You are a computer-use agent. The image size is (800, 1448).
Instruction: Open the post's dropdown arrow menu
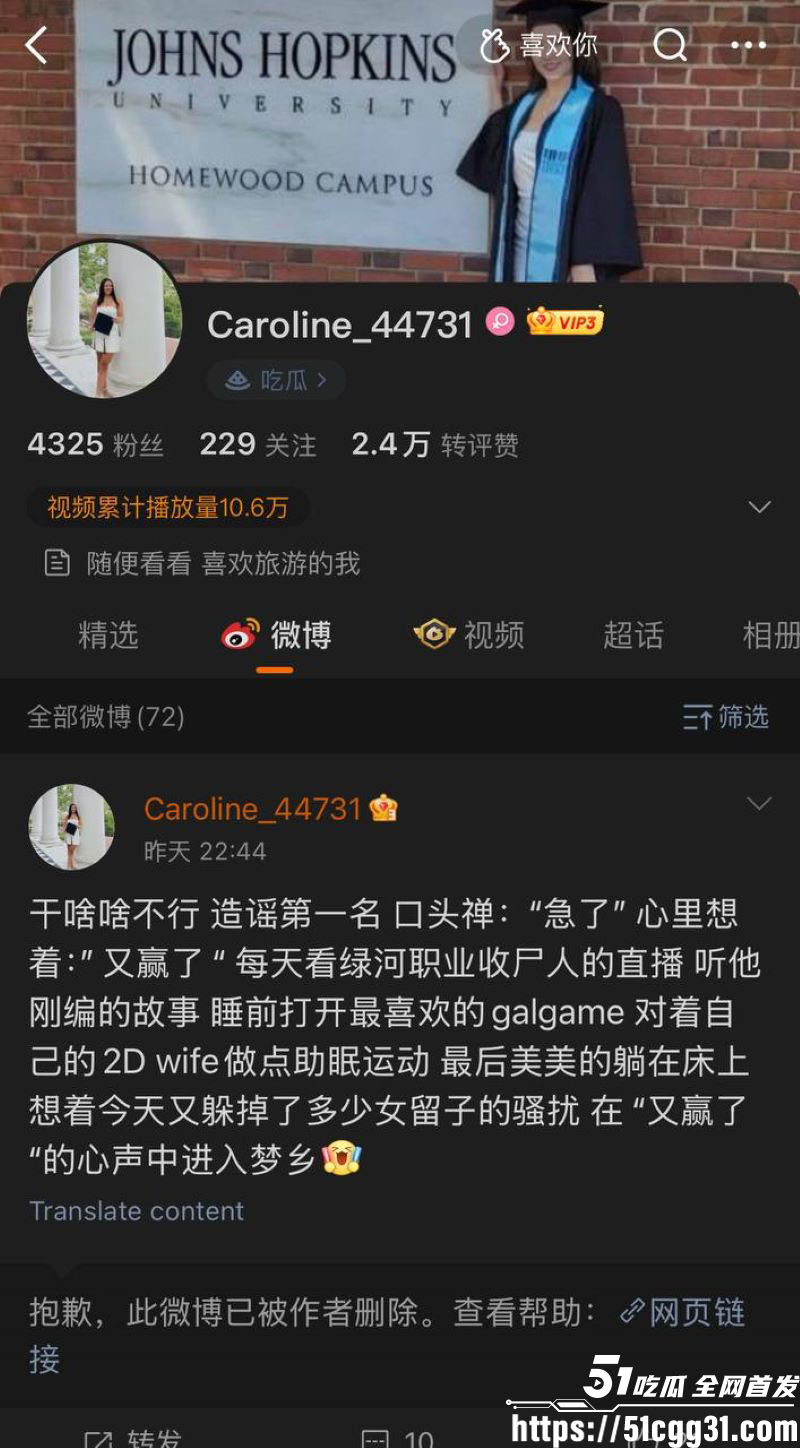click(x=760, y=803)
